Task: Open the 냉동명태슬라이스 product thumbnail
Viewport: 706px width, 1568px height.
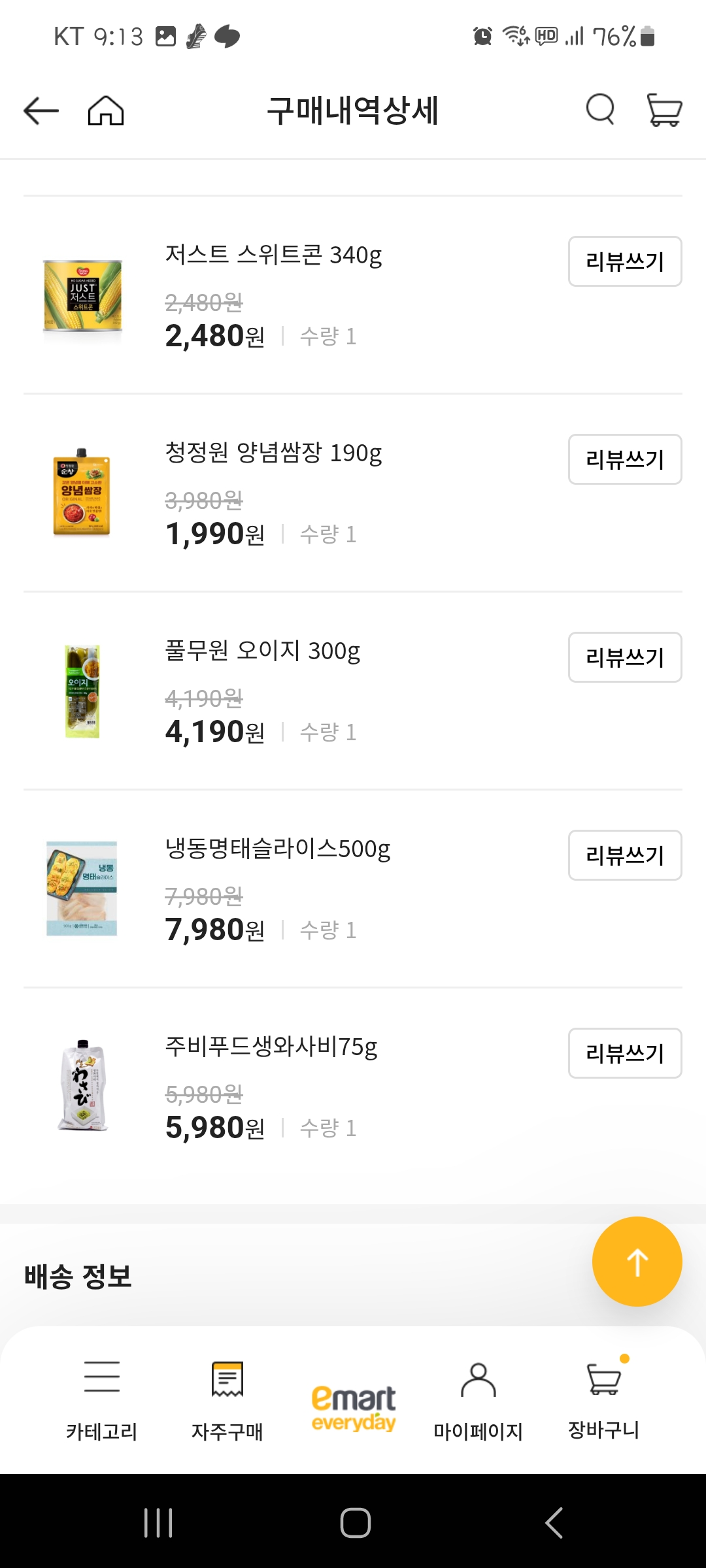Action: (x=82, y=889)
